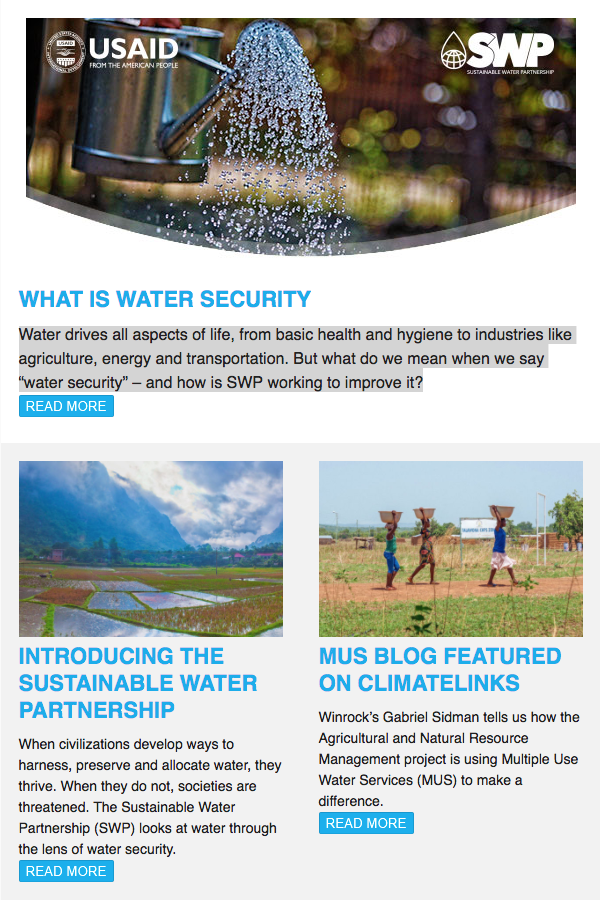
Task: Tap READ MORE under Sustainable Water Partnership intro
Action: (x=66, y=871)
